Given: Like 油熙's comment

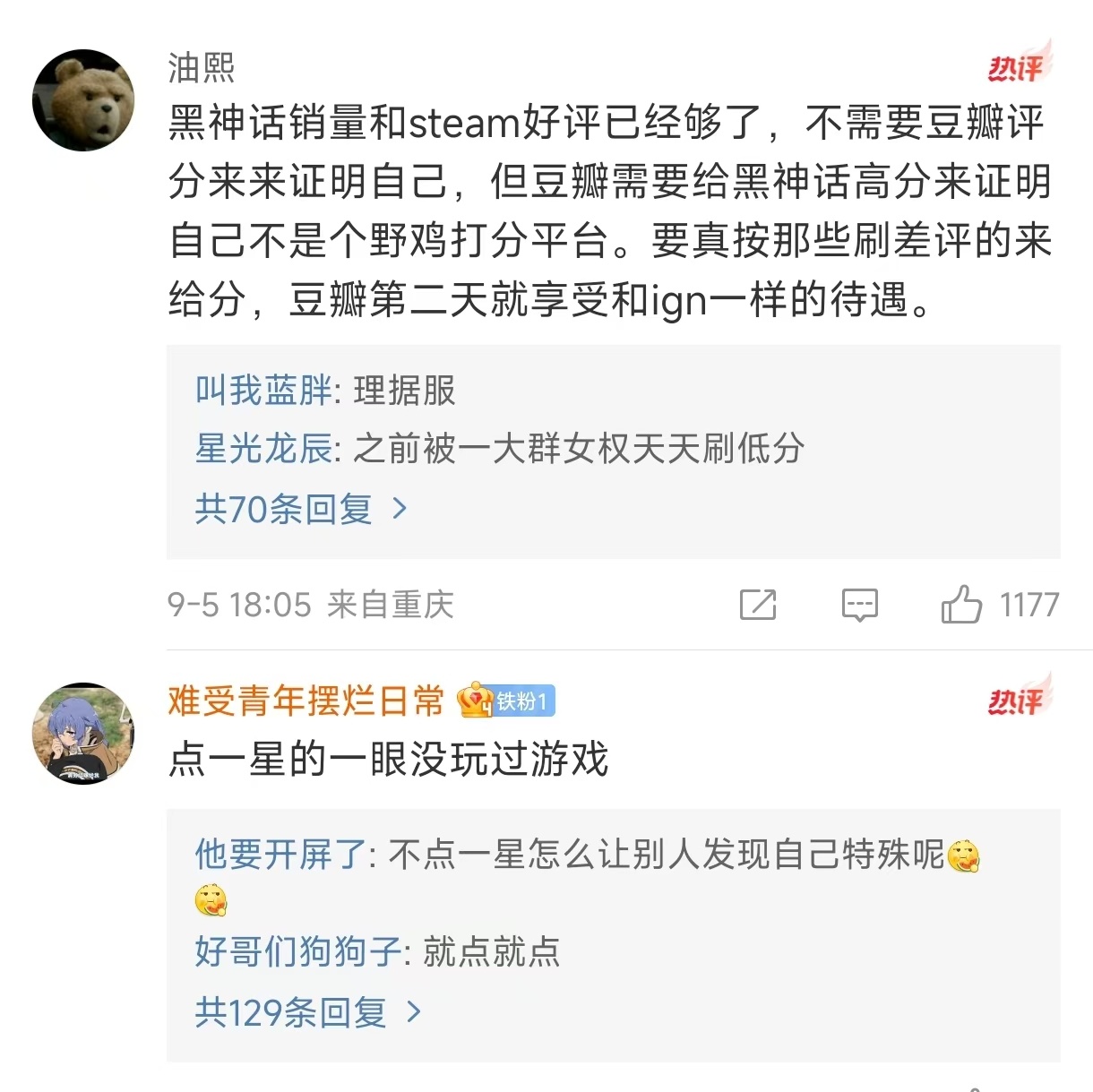Looking at the screenshot, I should (961, 605).
